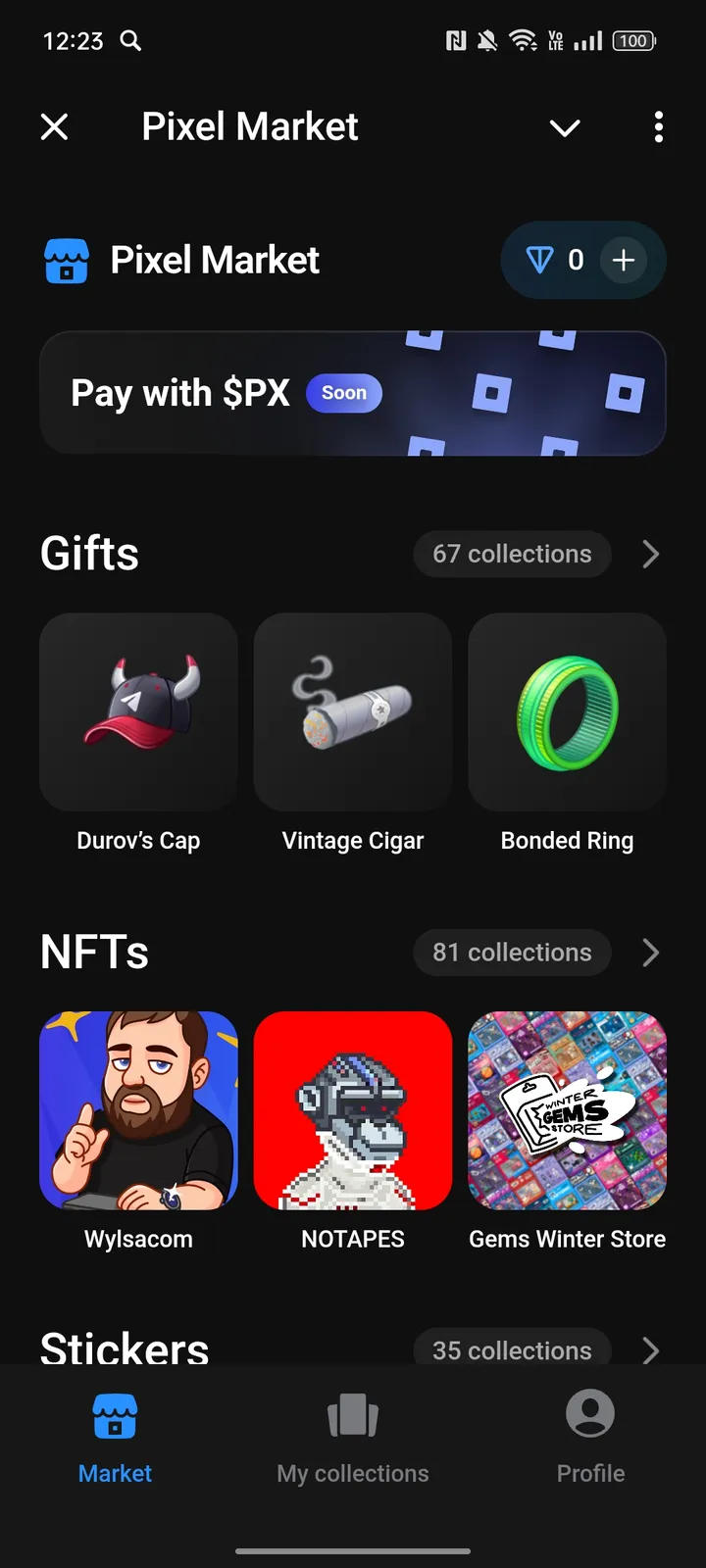Switch to the My collections tab
The width and height of the screenshot is (706, 1568).
tap(352, 1441)
